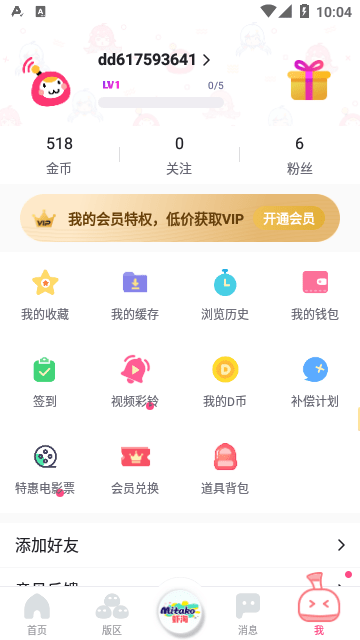The height and width of the screenshot is (640, 360).
Task: Open 会员兑换
Action: coord(135,469)
